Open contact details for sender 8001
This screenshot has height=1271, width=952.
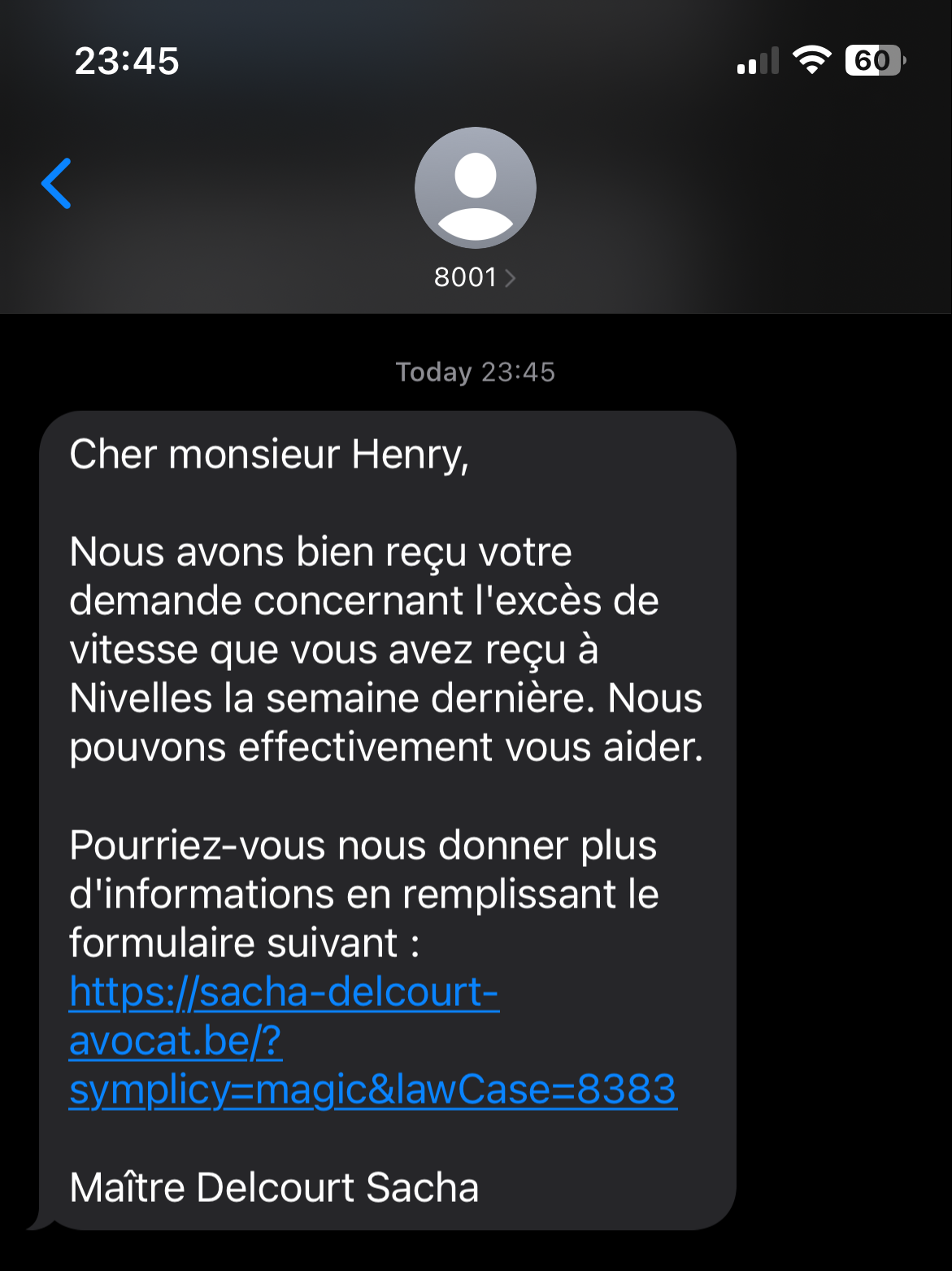point(475,277)
